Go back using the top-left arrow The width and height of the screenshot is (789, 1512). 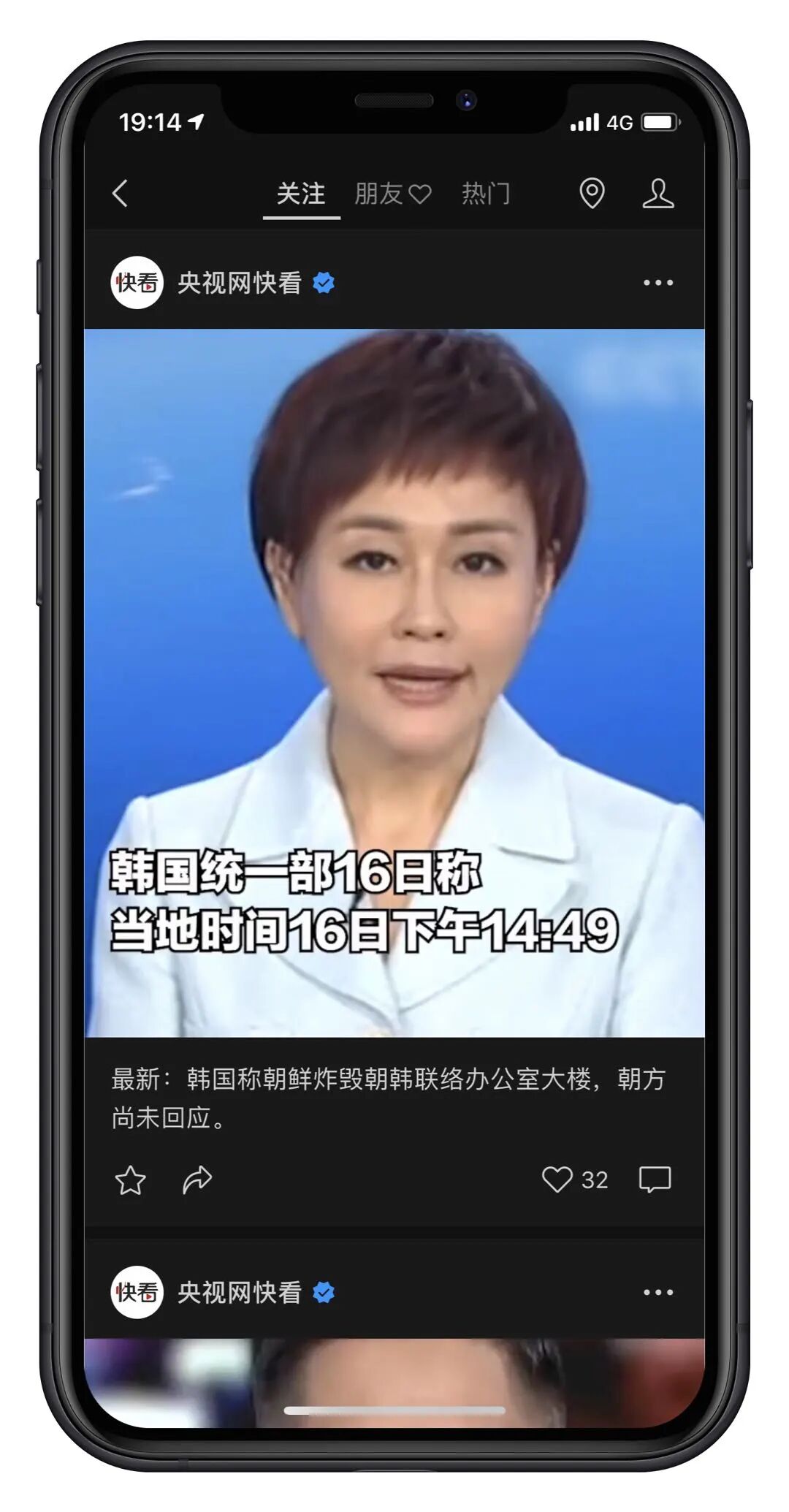pos(121,194)
